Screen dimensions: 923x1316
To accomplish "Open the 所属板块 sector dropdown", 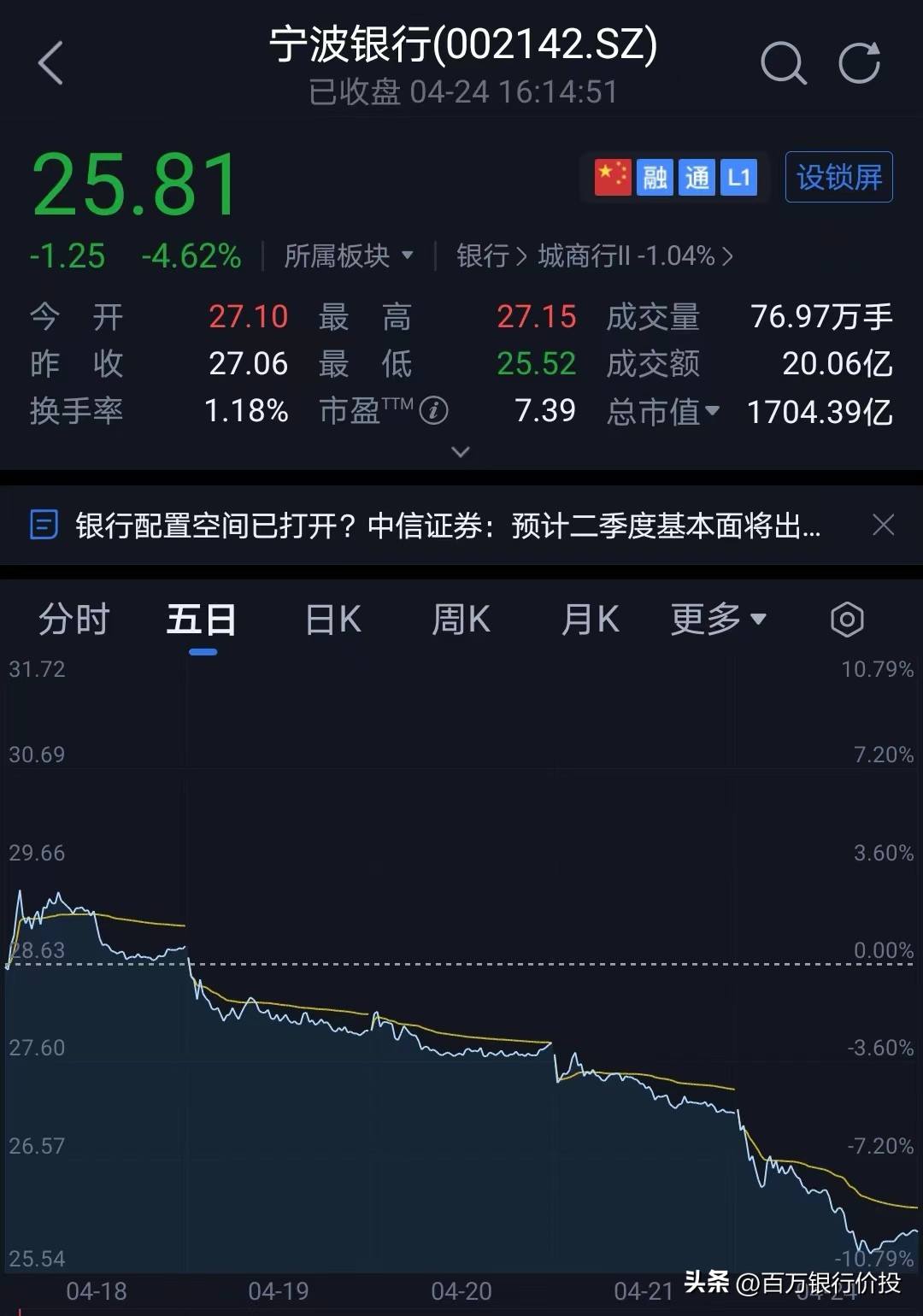I will point(350,256).
